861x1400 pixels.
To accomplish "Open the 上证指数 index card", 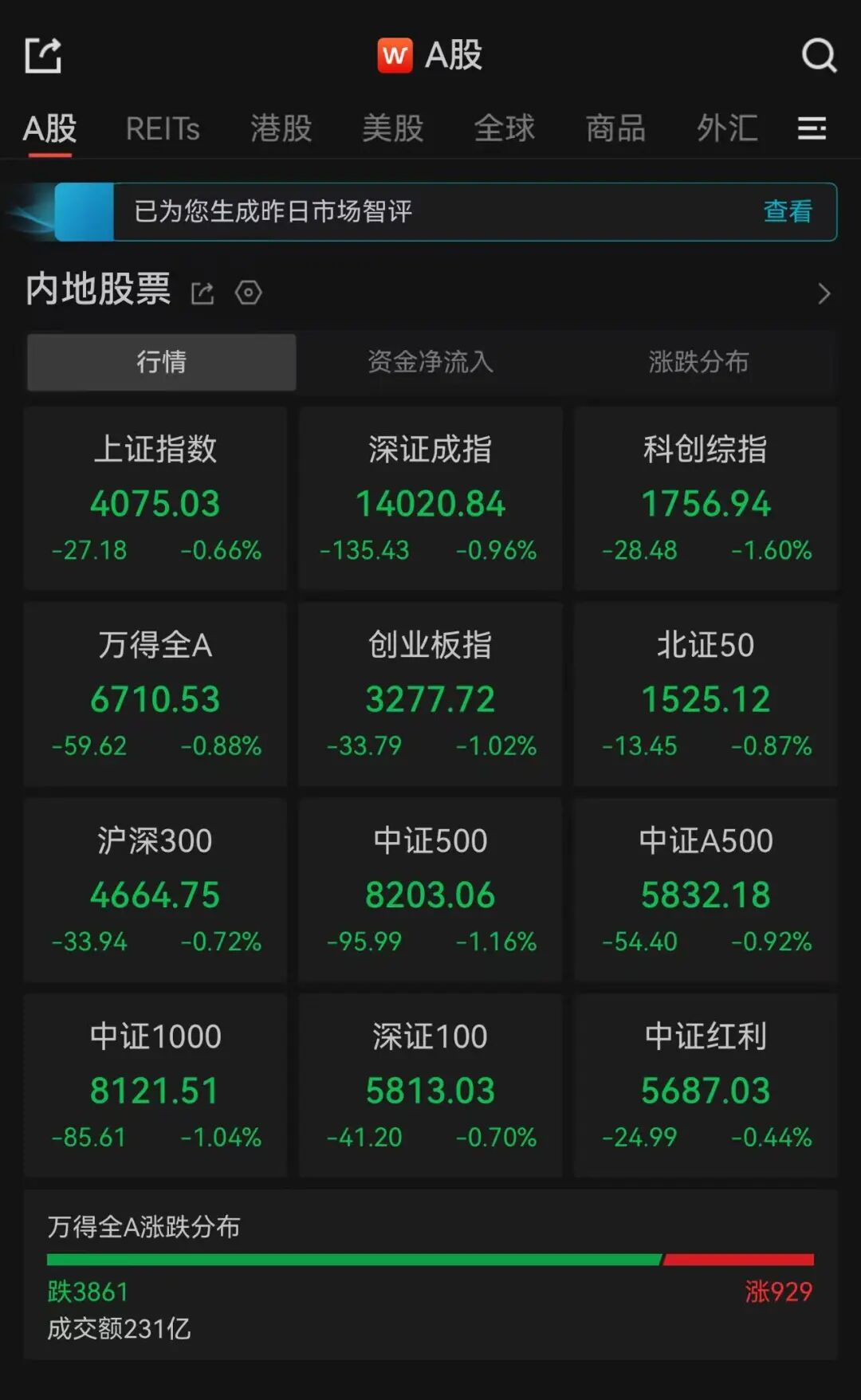I will pos(155,498).
